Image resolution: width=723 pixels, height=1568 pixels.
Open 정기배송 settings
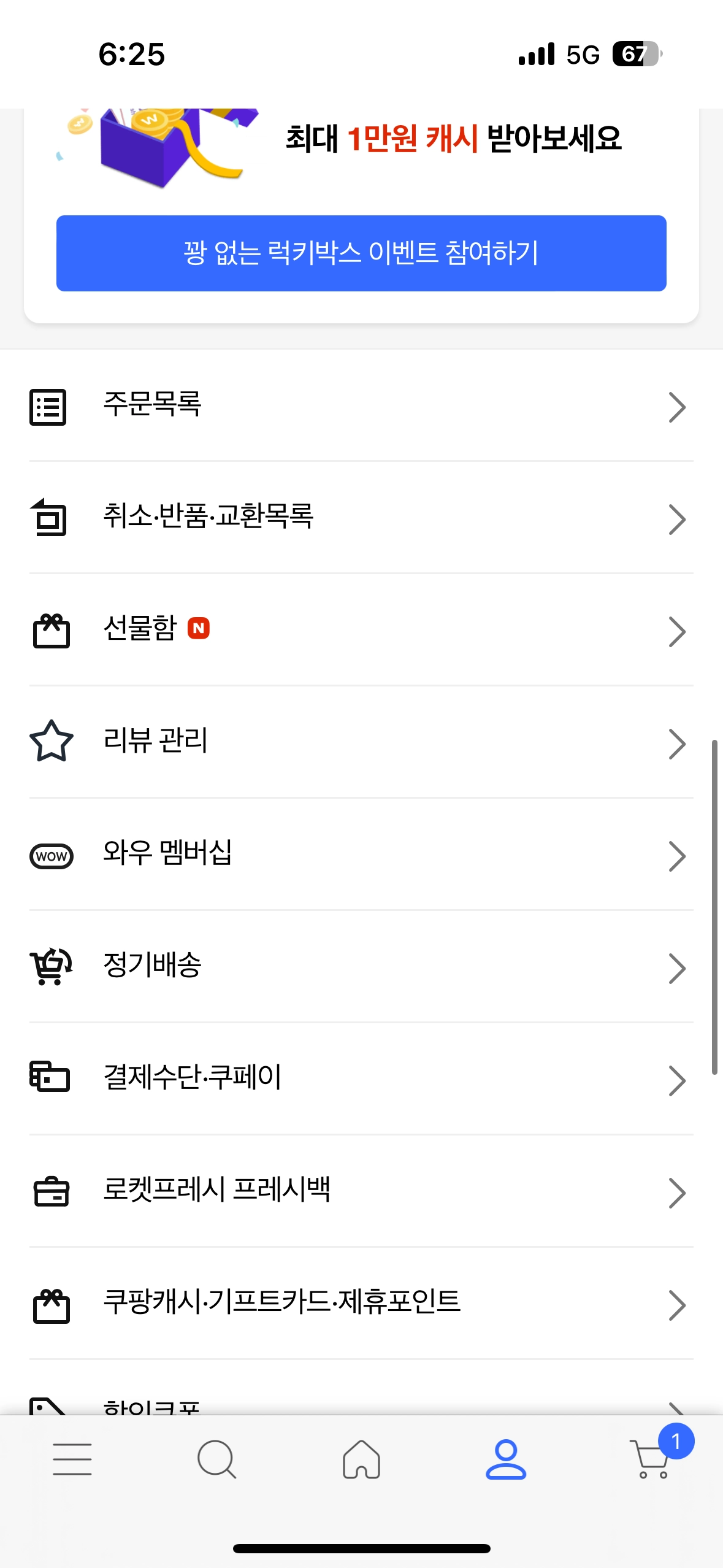[x=361, y=967]
